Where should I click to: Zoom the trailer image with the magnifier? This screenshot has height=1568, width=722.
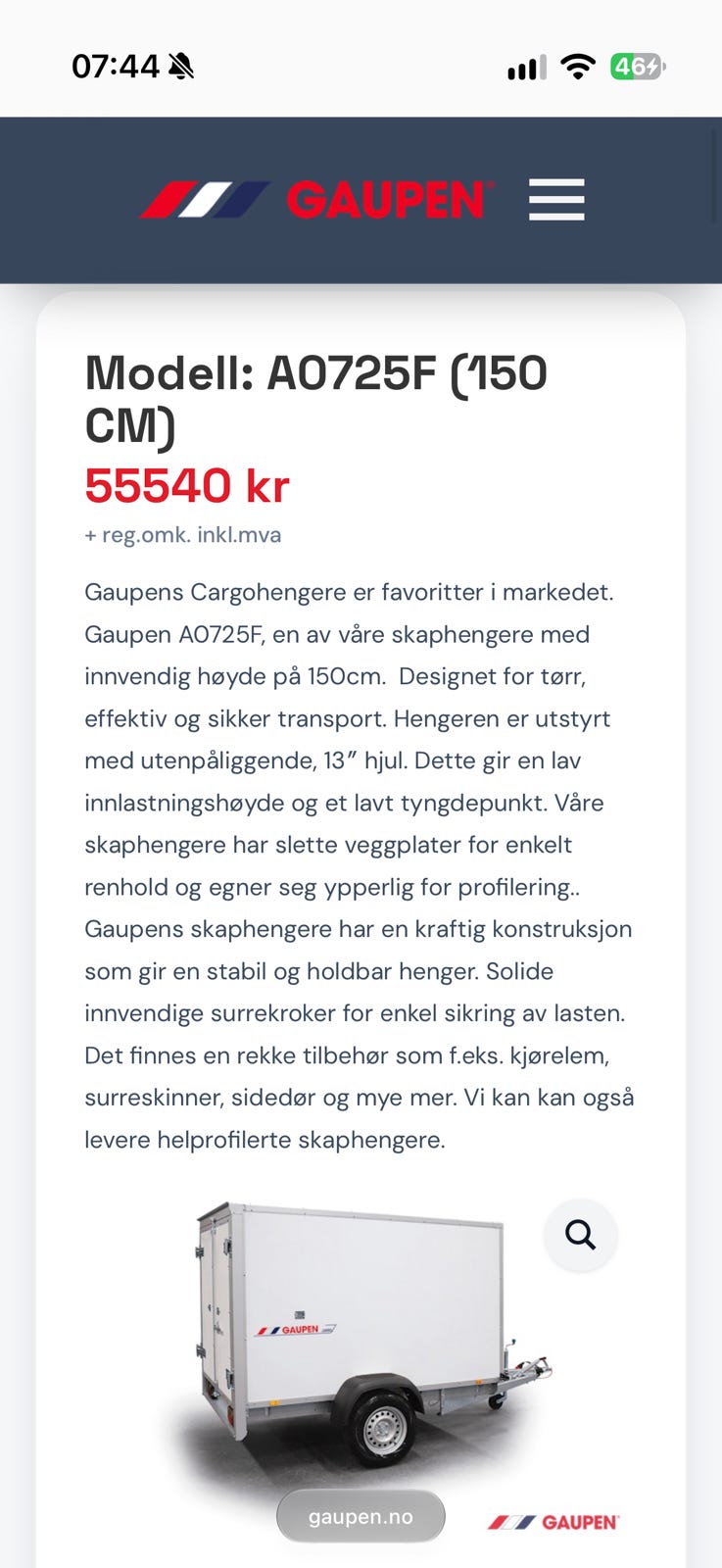click(x=581, y=1235)
